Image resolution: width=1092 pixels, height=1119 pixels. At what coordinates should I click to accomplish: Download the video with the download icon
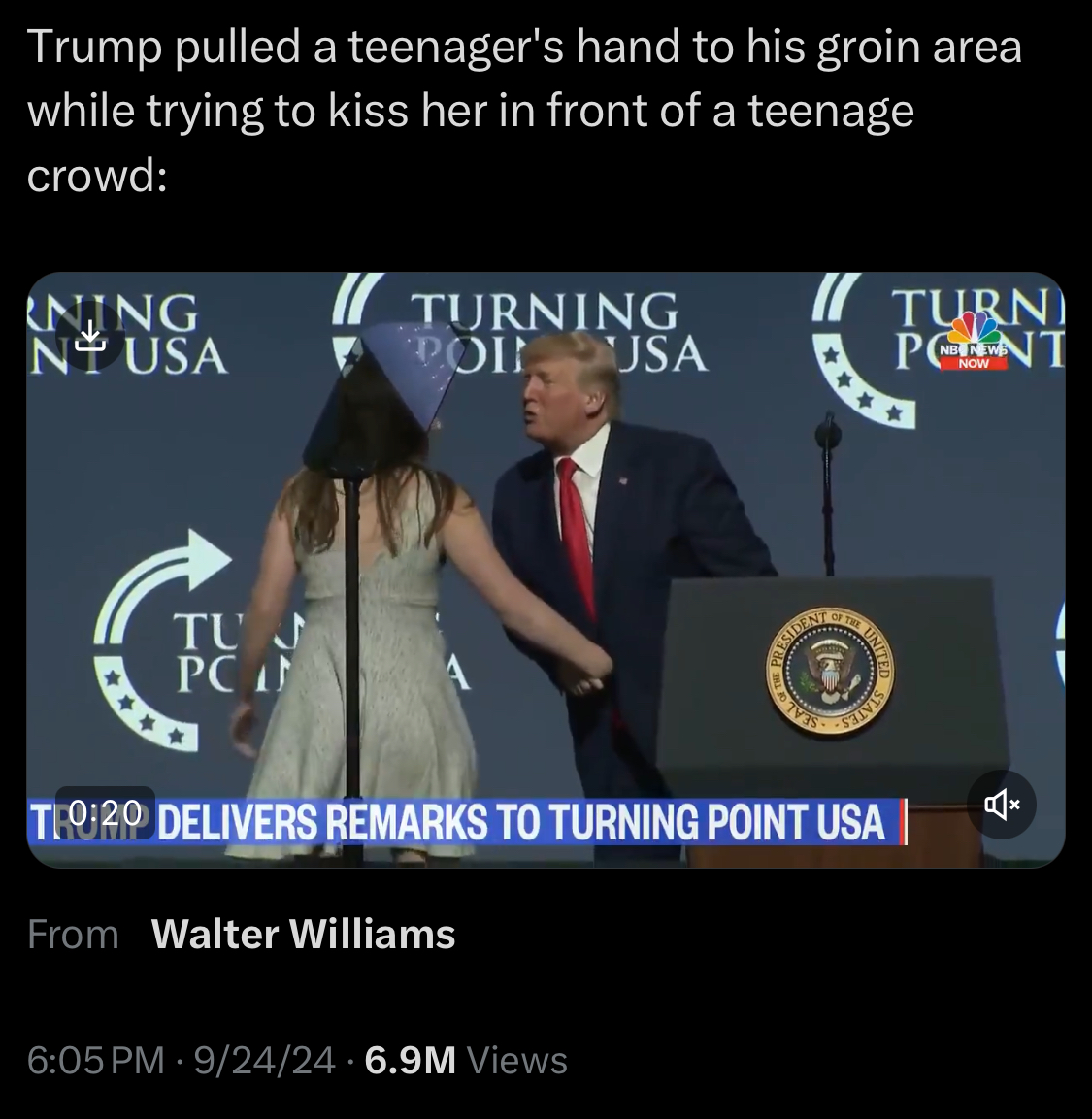(x=89, y=337)
